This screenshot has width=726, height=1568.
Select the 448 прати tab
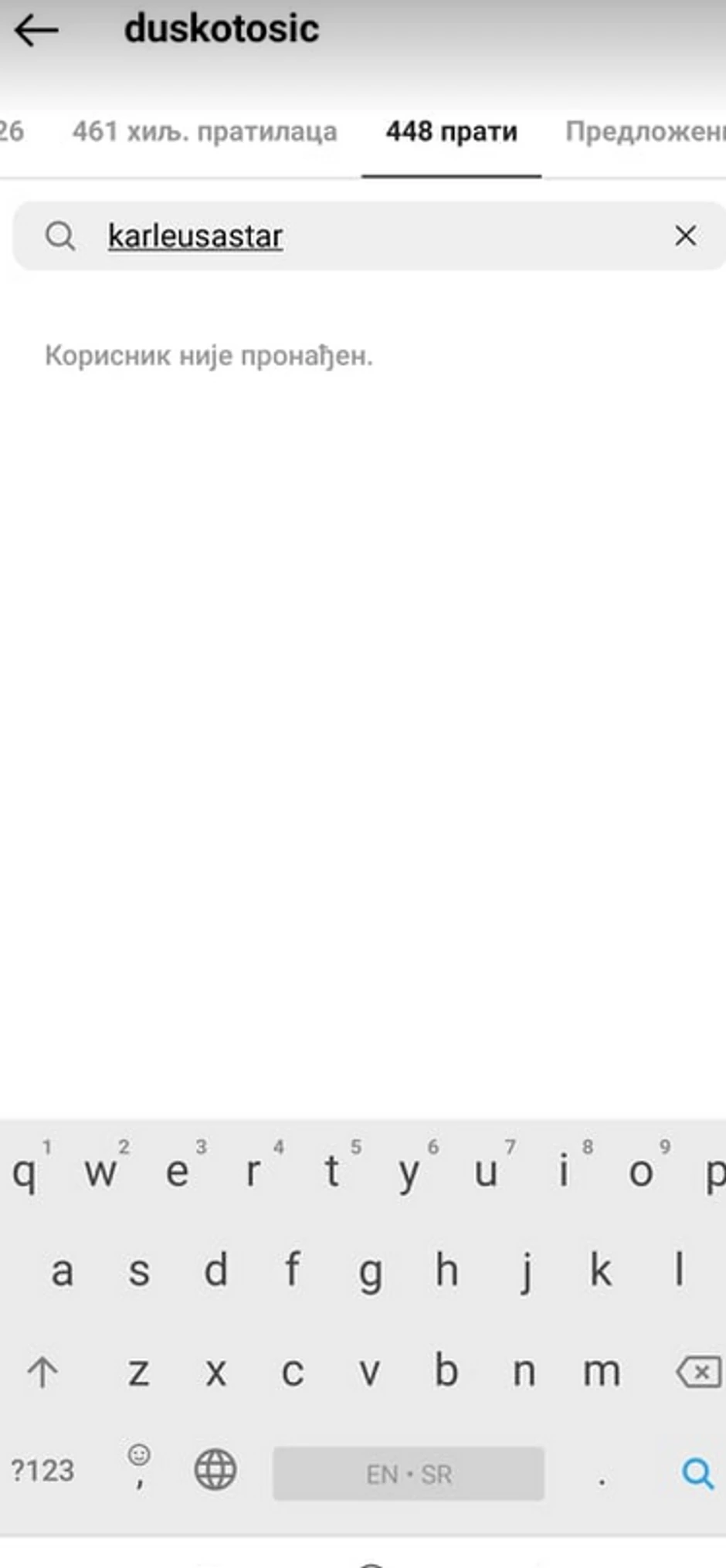[451, 132]
